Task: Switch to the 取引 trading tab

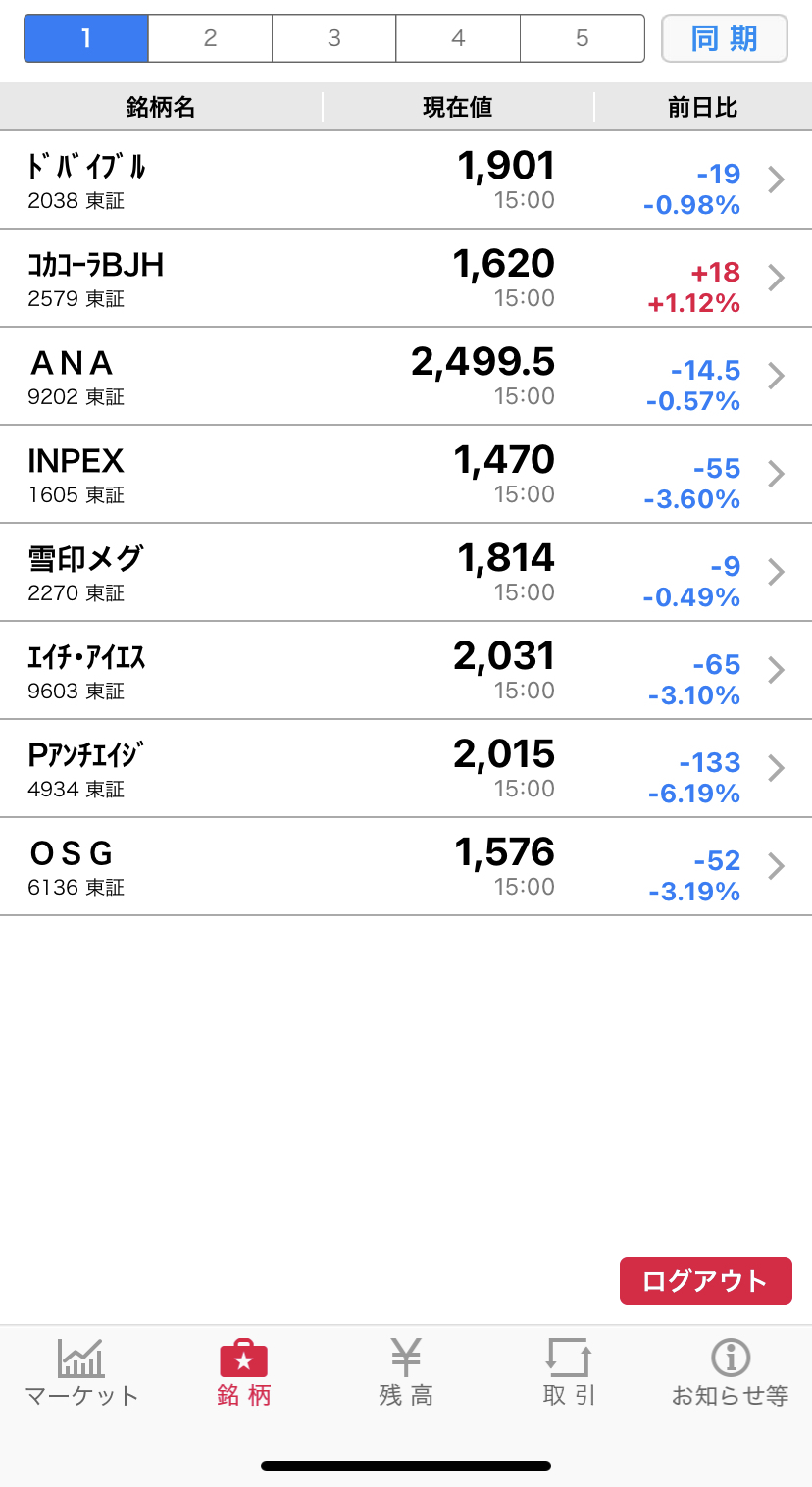Action: point(569,1373)
